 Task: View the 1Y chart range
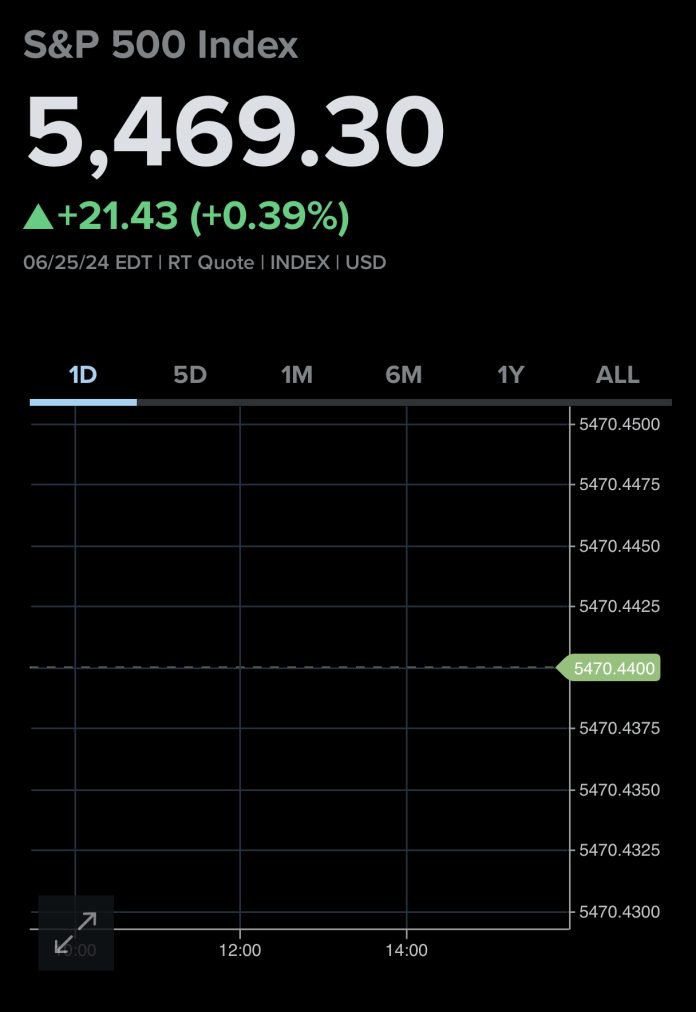pos(511,375)
